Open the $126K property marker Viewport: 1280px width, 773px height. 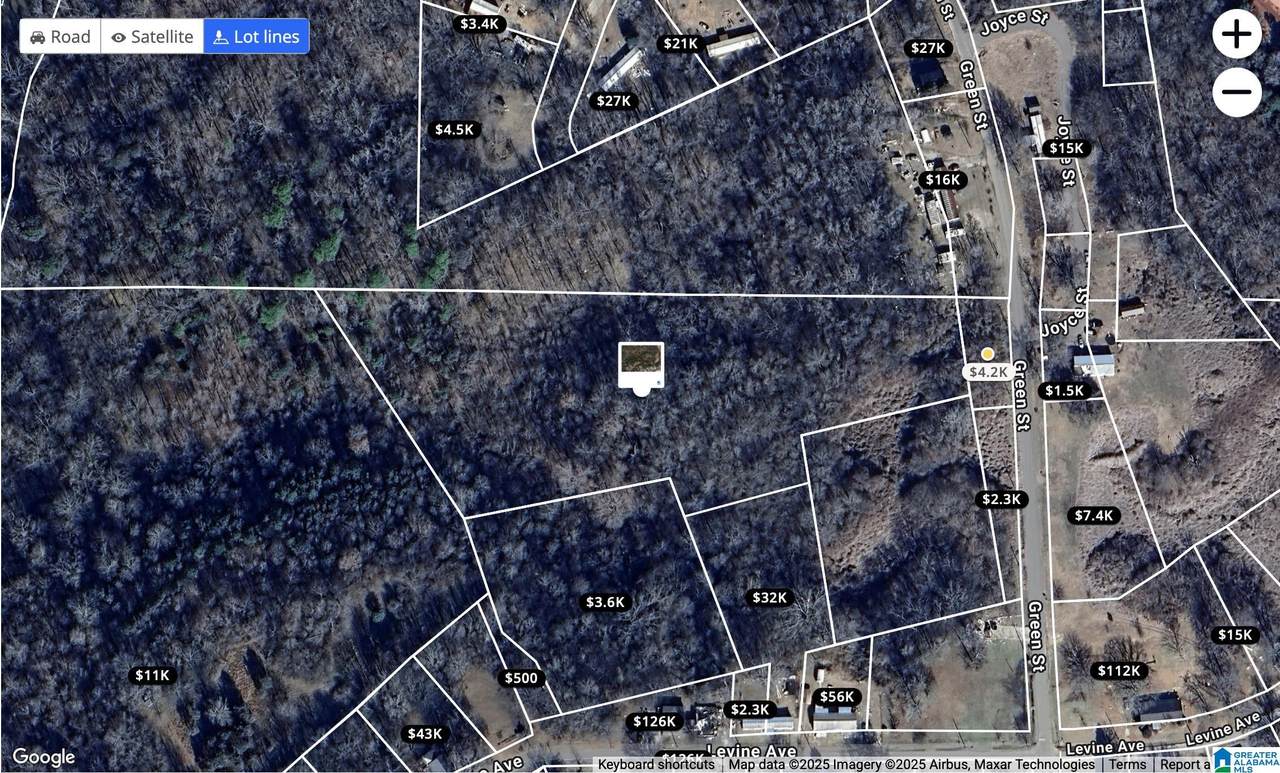(x=656, y=721)
